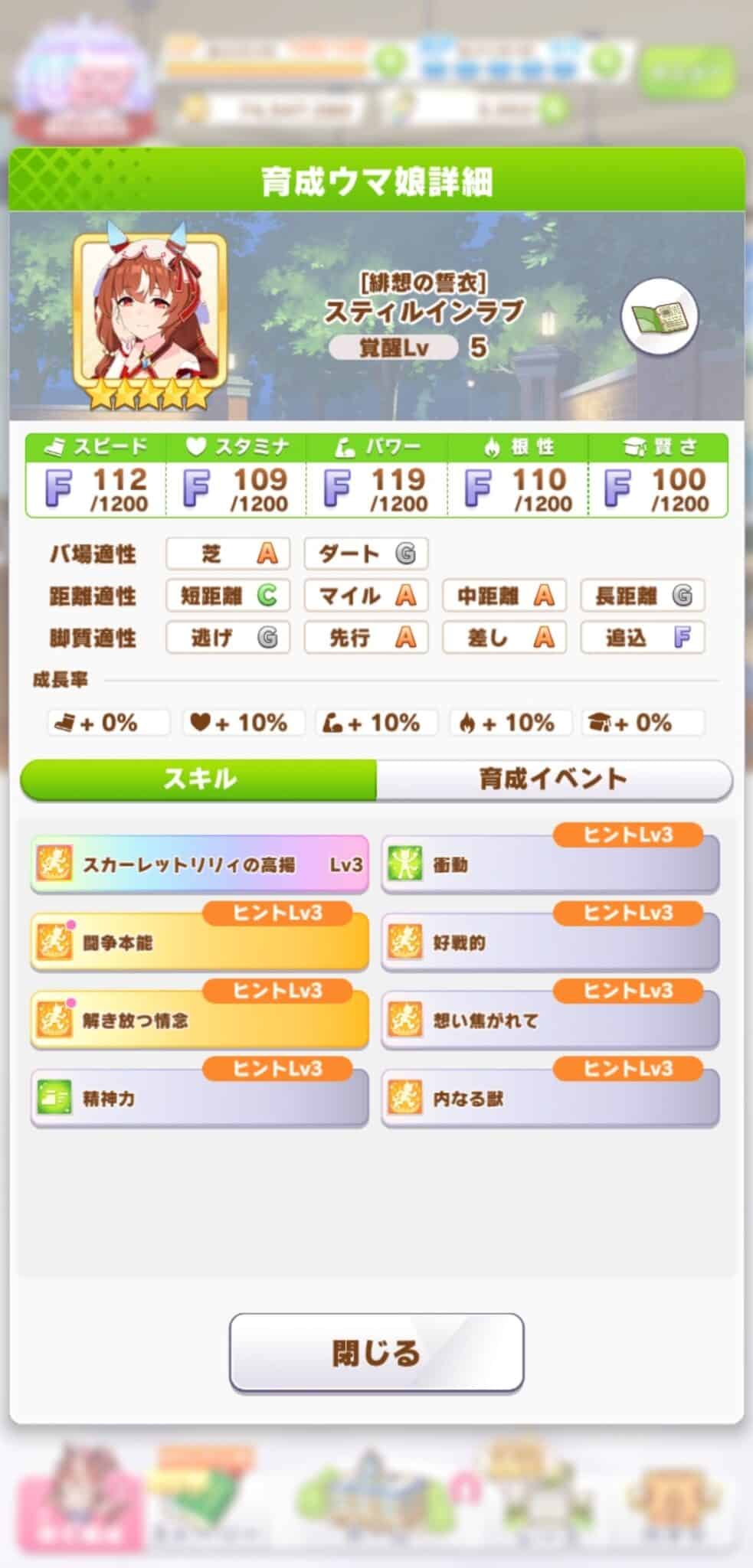Open the 解き放つ情念 skill
Screen dimensions: 753x1568
tap(199, 1021)
